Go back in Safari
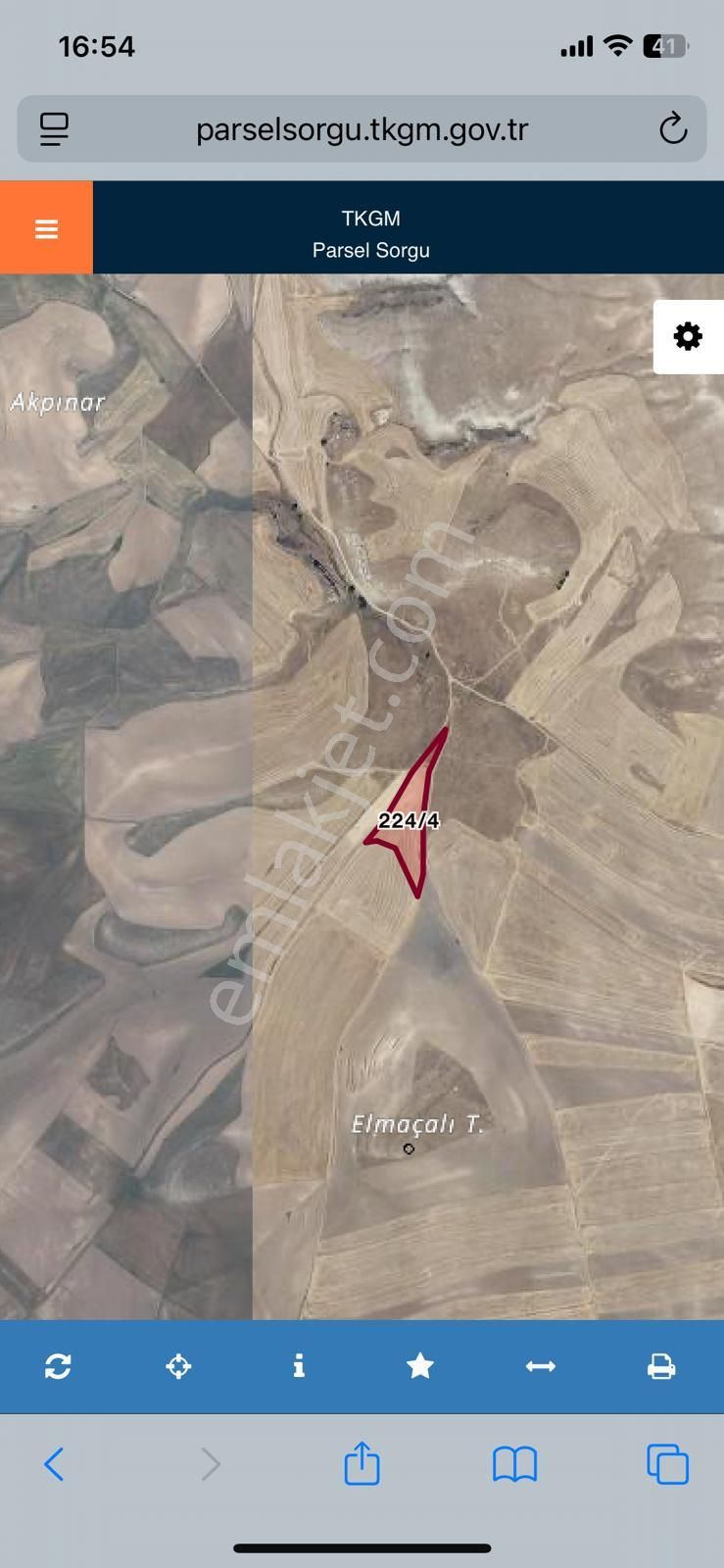 pyautogui.click(x=55, y=1465)
